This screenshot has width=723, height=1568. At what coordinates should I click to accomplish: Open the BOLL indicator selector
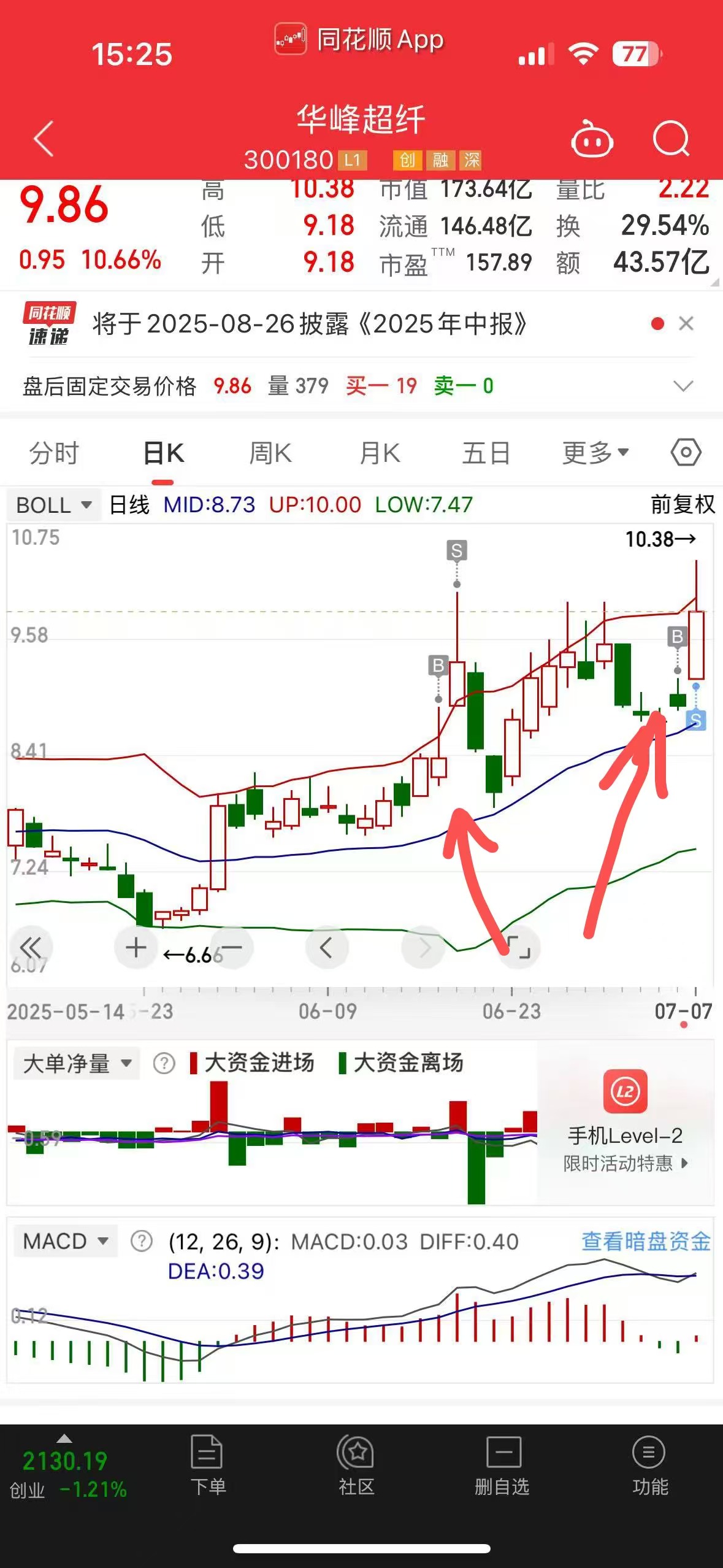(x=52, y=505)
